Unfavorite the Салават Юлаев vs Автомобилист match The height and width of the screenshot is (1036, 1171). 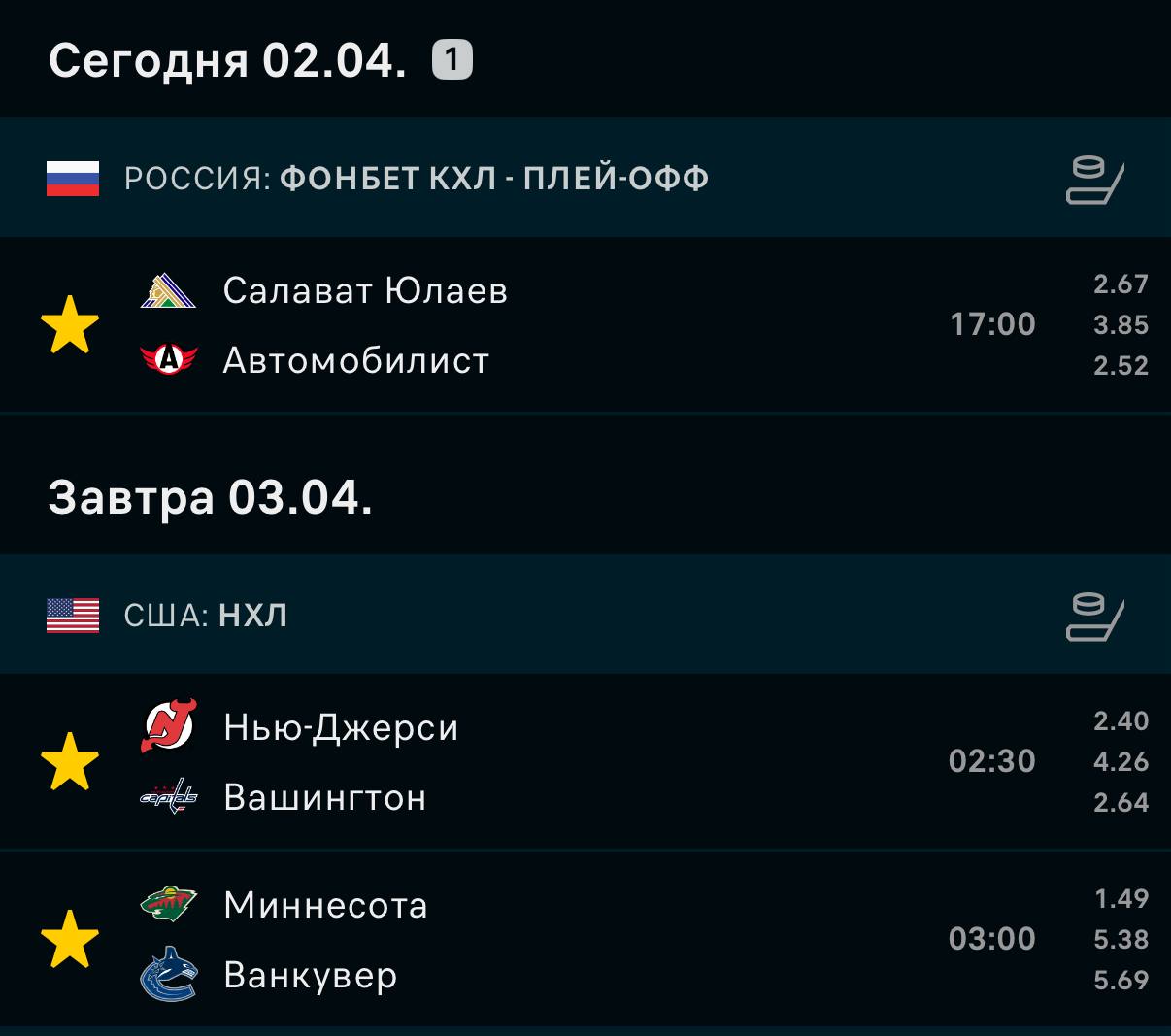pyautogui.click(x=70, y=325)
